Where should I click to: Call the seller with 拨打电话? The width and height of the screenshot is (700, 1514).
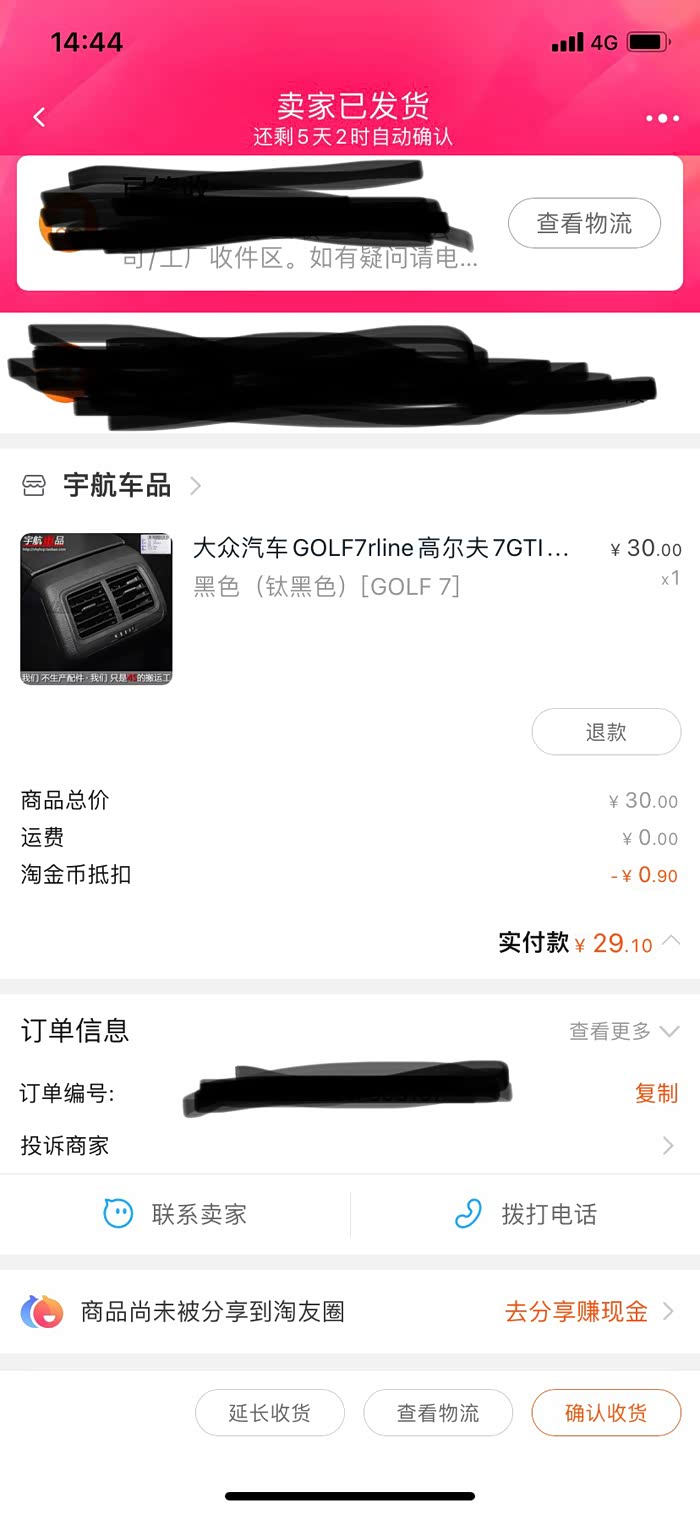pos(526,1214)
